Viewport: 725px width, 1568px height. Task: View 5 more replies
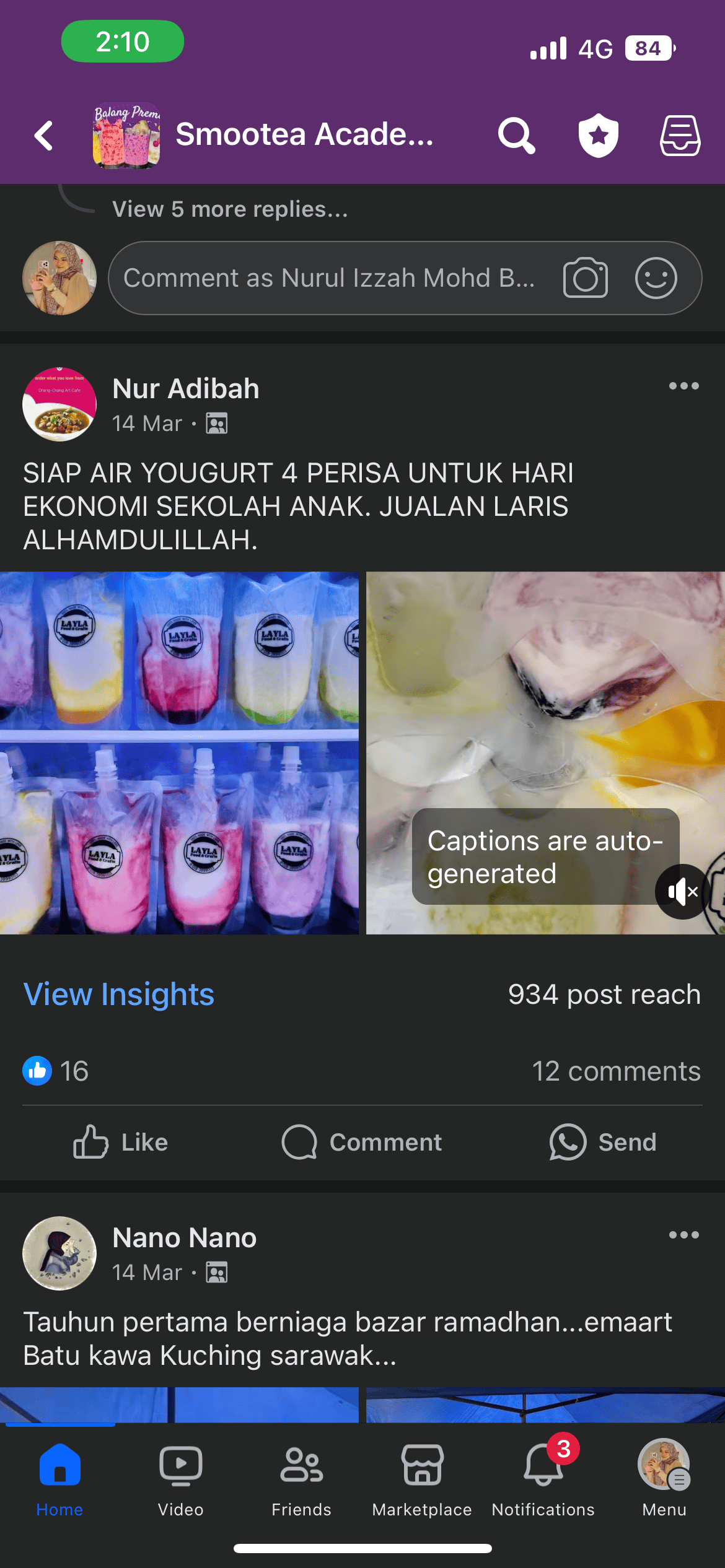230,209
